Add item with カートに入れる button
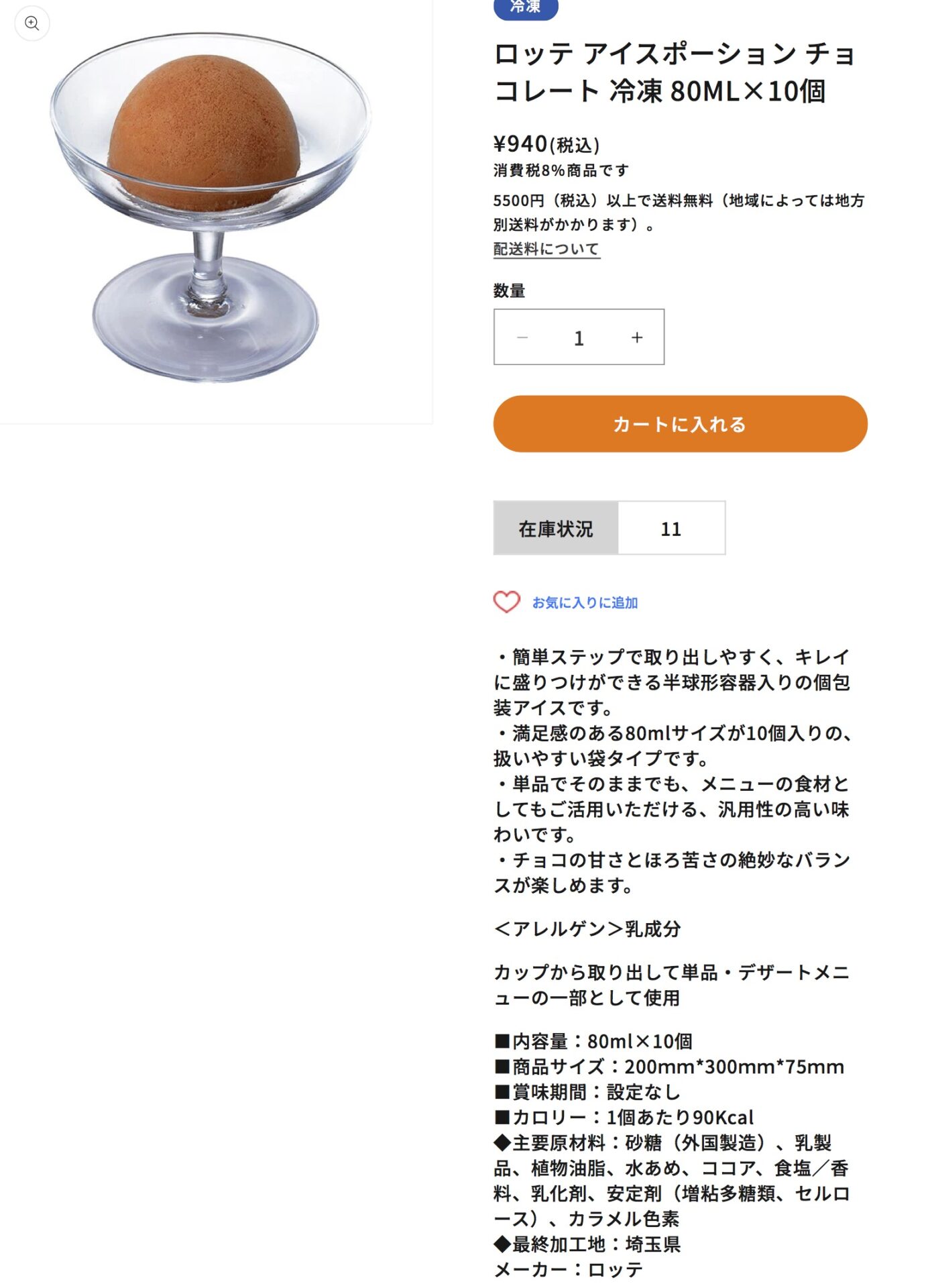928x1288 pixels. point(679,424)
